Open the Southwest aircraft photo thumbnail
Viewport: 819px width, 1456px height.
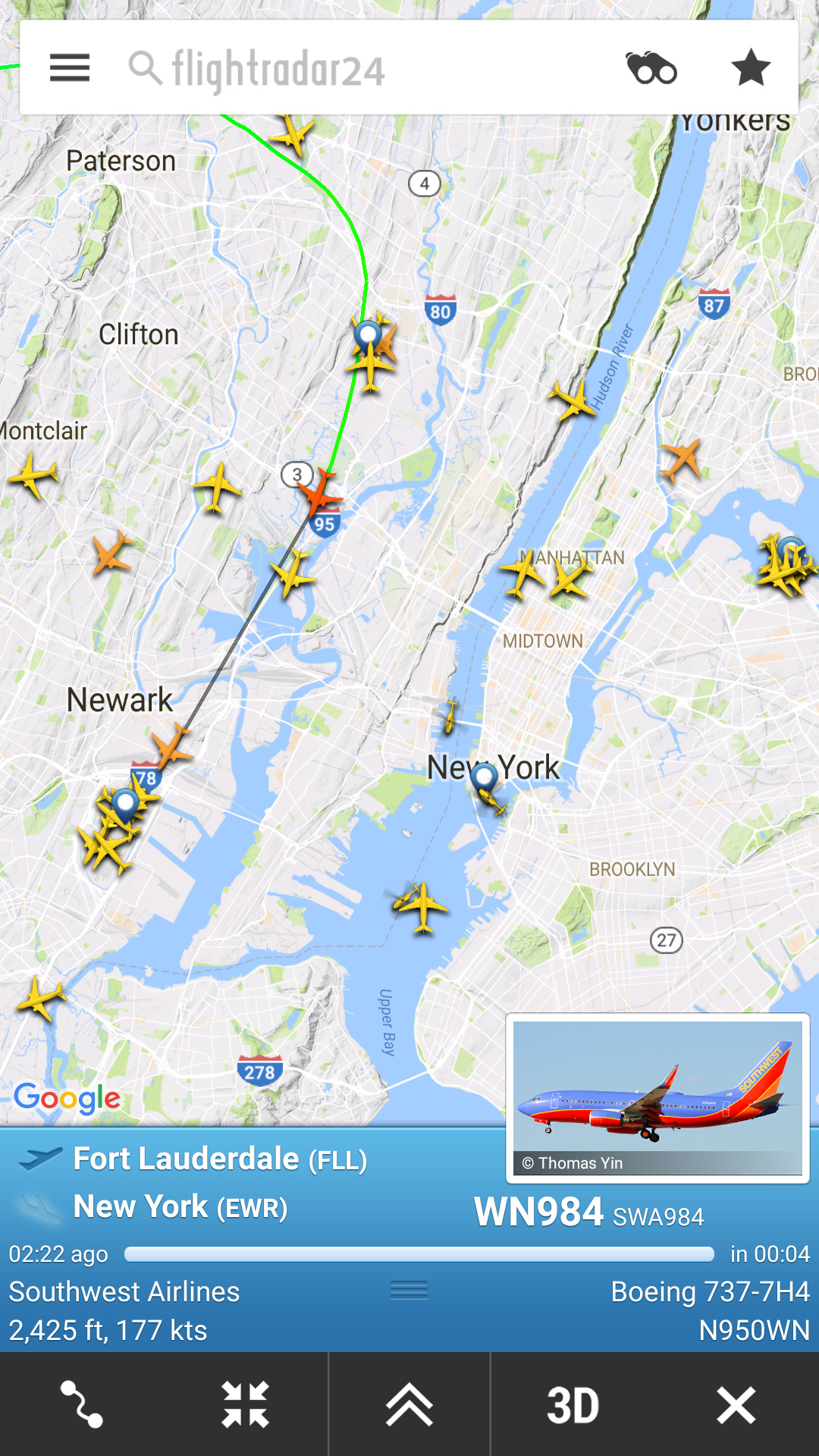(657, 1097)
